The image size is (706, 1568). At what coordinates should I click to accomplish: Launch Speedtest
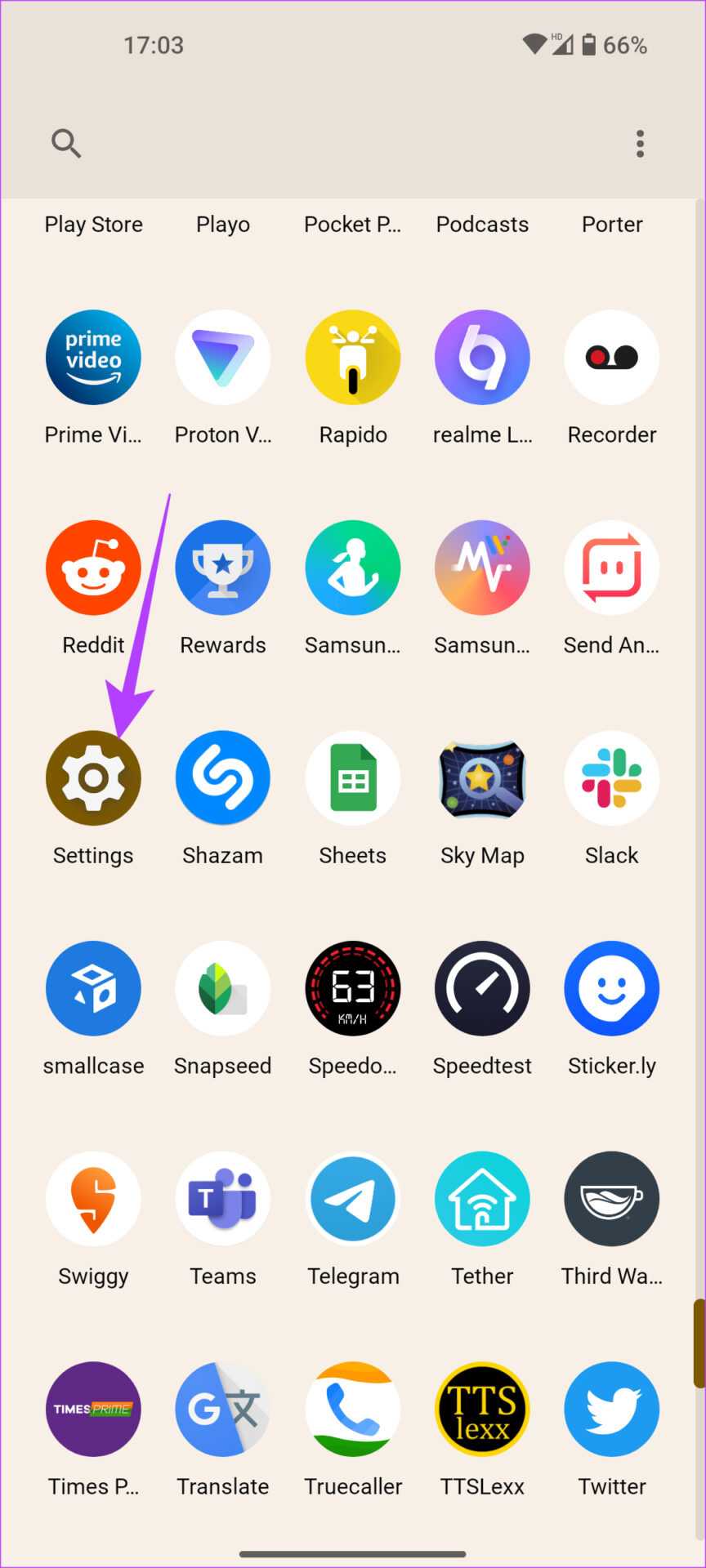point(482,989)
